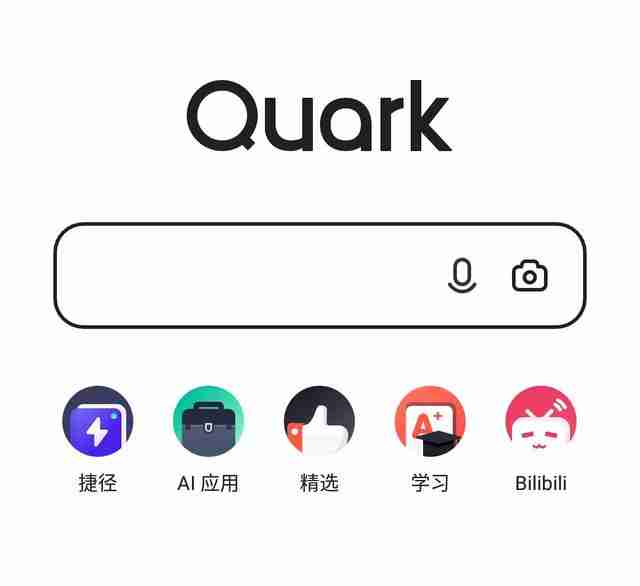Launch AI 应用
The image size is (640, 586).
[x=208, y=422]
